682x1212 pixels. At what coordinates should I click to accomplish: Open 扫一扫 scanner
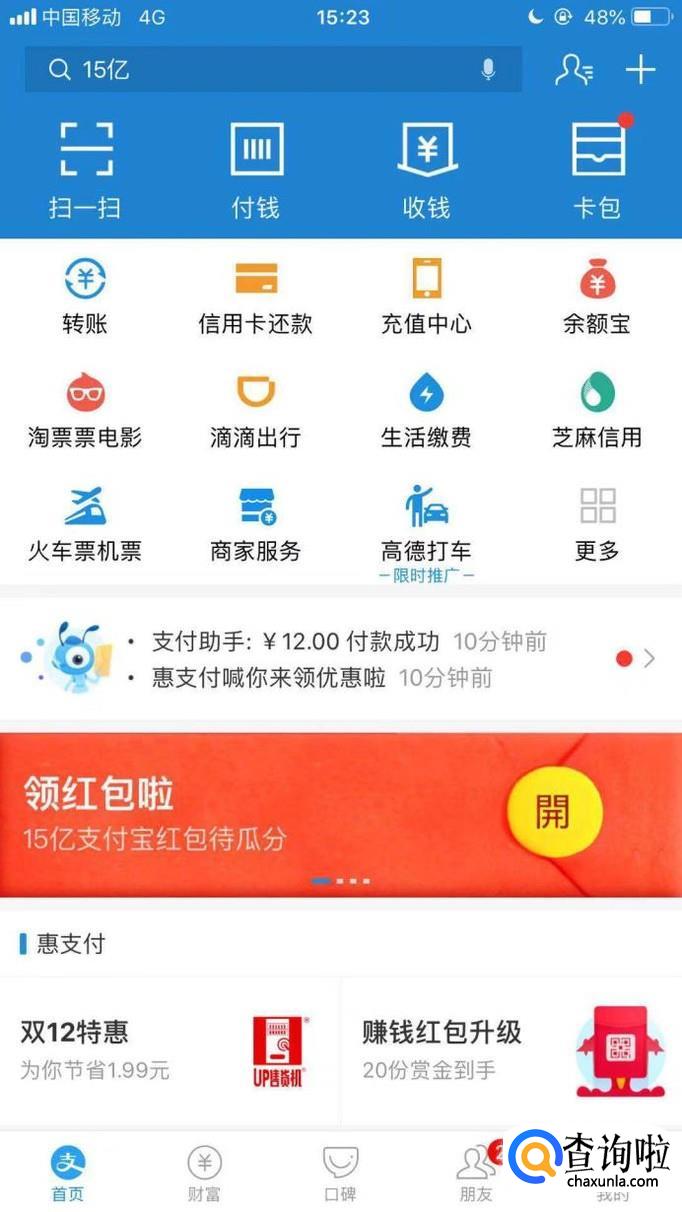pos(85,168)
